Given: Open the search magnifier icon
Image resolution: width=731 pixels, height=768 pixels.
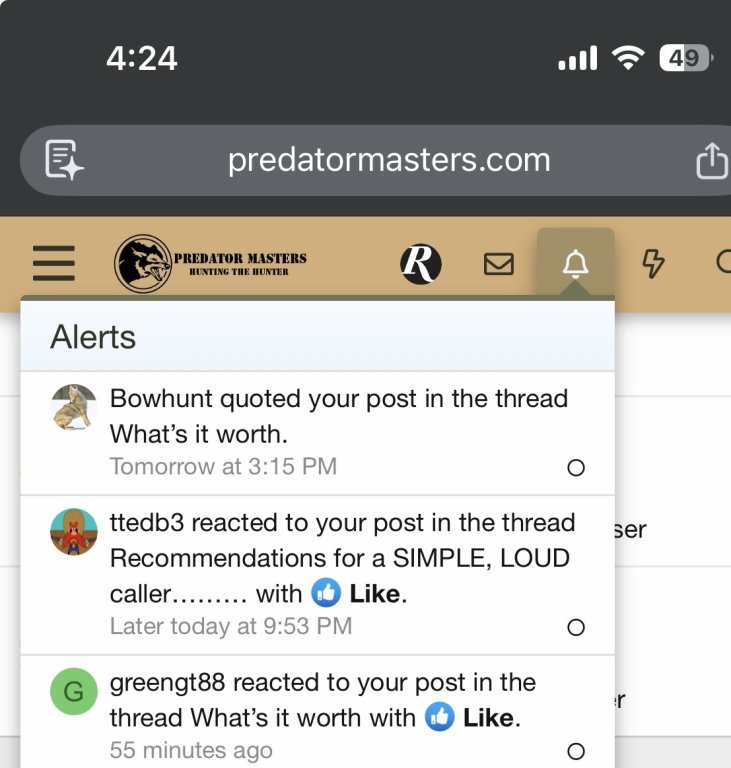Looking at the screenshot, I should pyautogui.click(x=722, y=264).
